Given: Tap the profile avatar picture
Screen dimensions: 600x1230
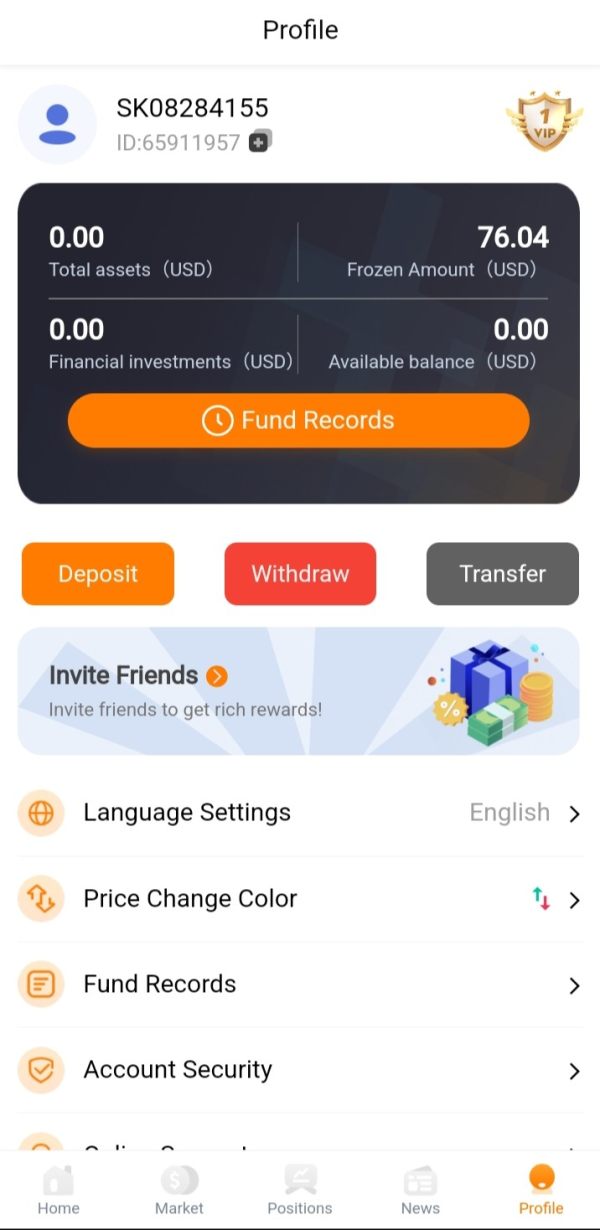Looking at the screenshot, I should pyautogui.click(x=57, y=124).
